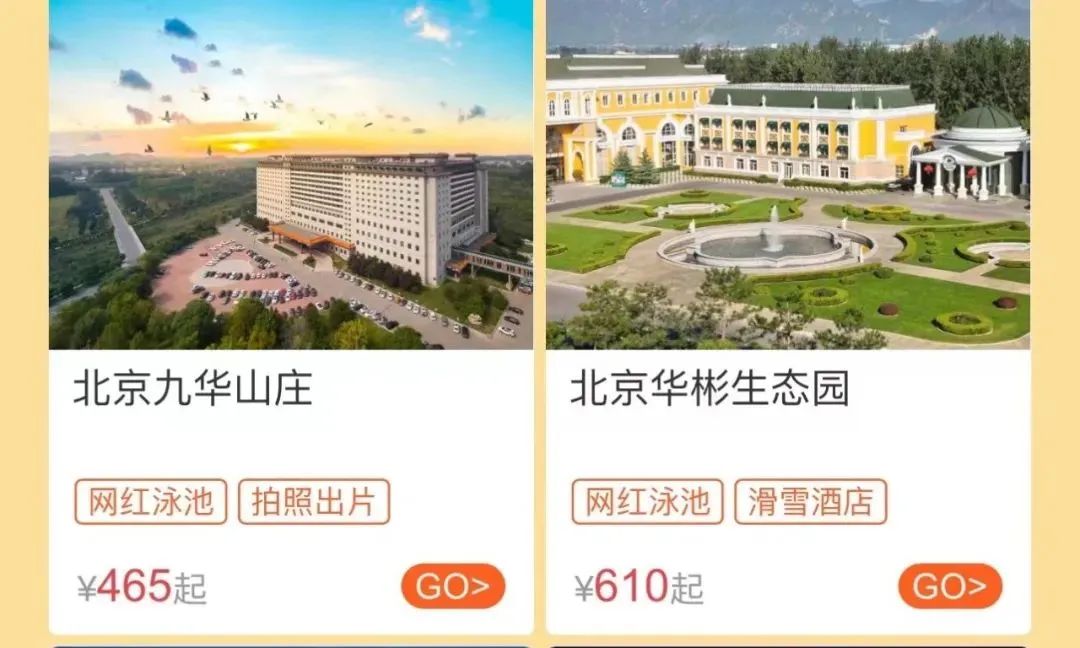Open the 北京华彬生态园 hotel photo card

[787, 175]
